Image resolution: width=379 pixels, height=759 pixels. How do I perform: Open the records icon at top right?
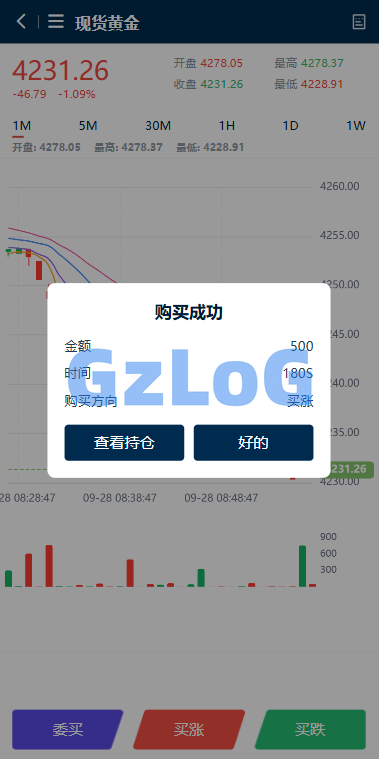(359, 22)
